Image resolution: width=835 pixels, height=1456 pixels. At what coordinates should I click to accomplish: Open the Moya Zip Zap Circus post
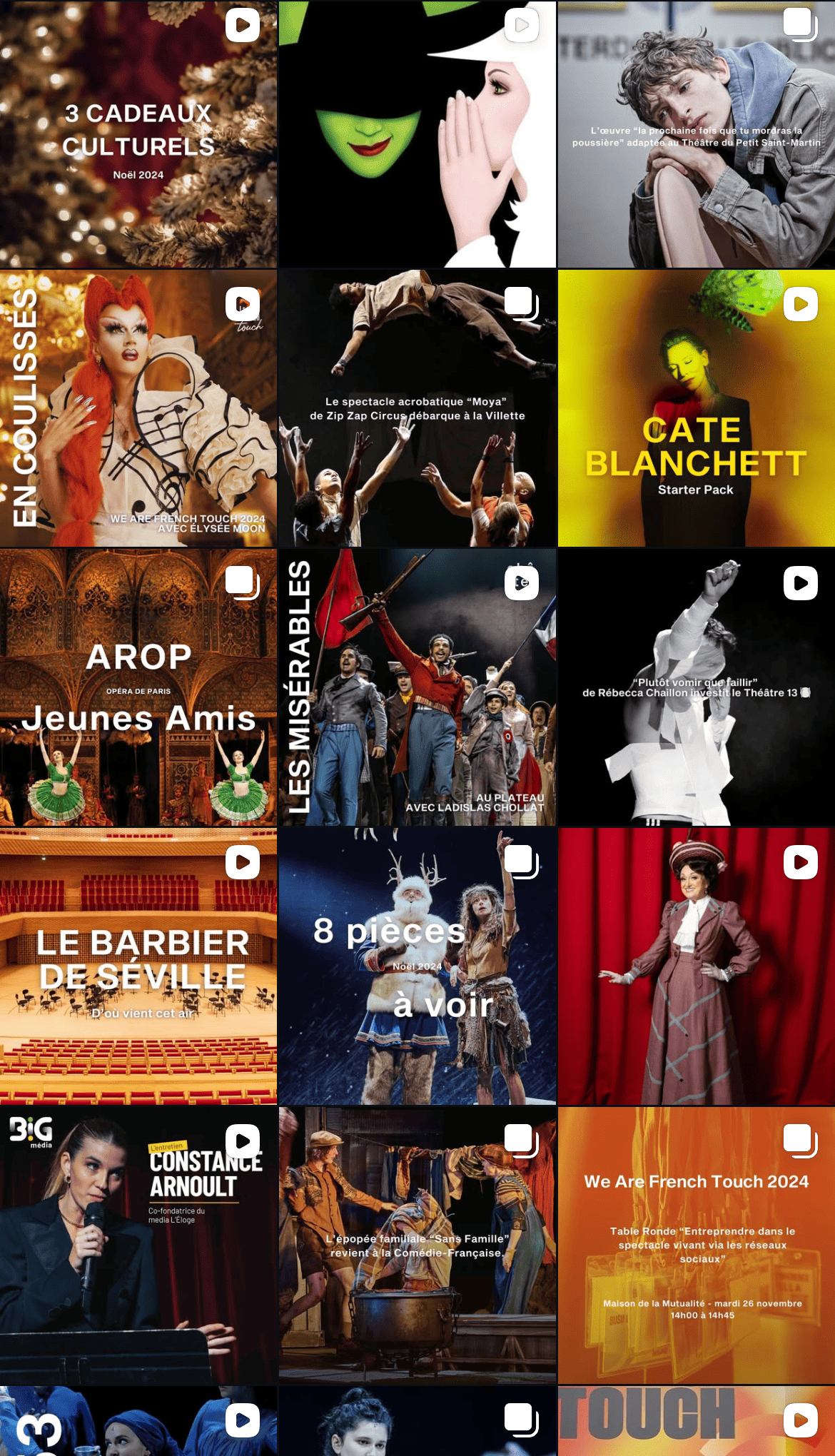[417, 408]
